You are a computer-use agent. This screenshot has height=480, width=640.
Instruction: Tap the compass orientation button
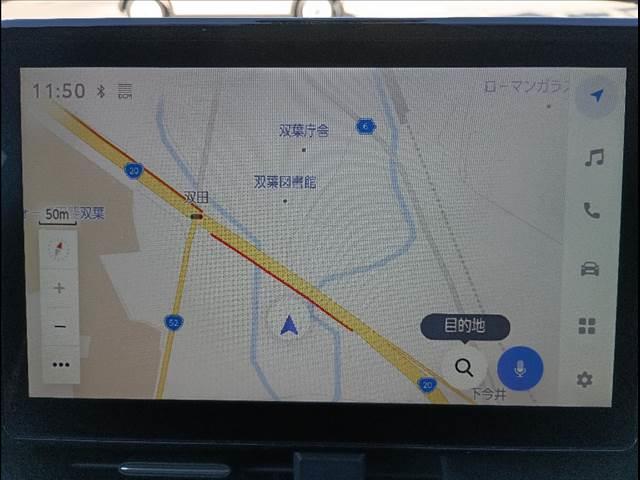click(58, 249)
